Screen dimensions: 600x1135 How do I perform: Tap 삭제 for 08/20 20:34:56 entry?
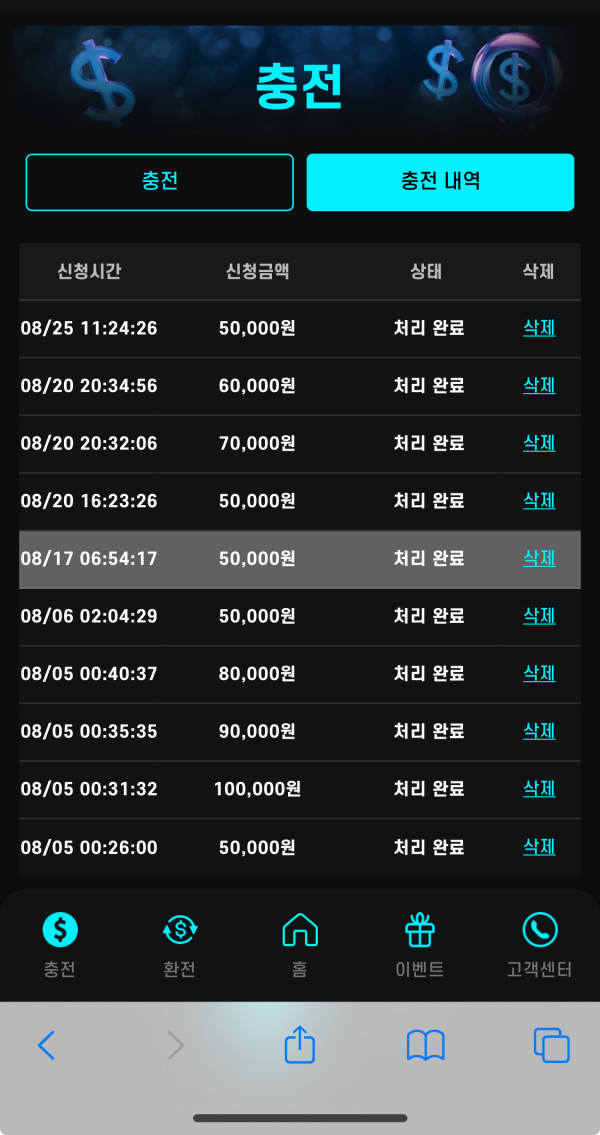click(539, 385)
